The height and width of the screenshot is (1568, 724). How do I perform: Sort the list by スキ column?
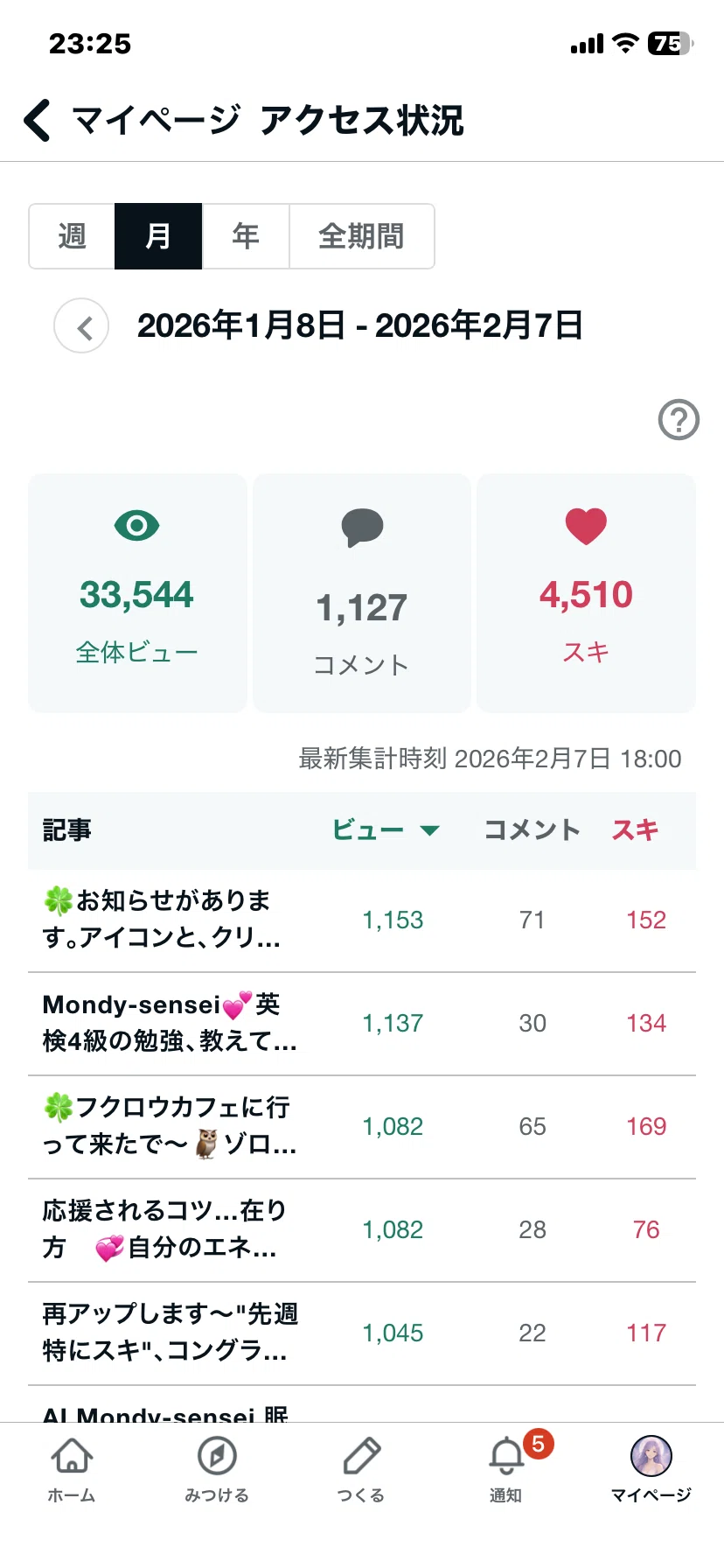pos(635,830)
